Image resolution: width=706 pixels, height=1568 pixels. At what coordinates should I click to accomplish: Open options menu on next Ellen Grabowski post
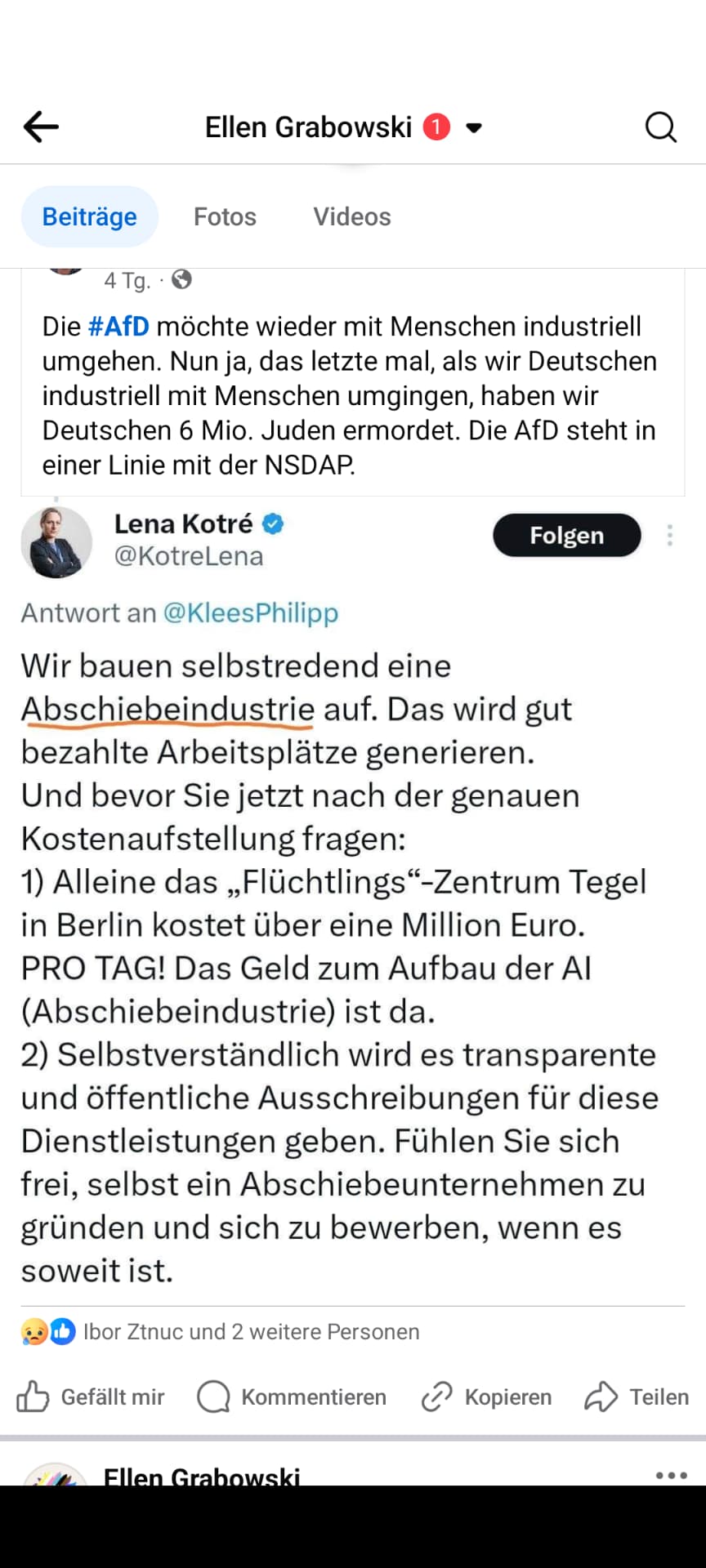pyautogui.click(x=671, y=1475)
